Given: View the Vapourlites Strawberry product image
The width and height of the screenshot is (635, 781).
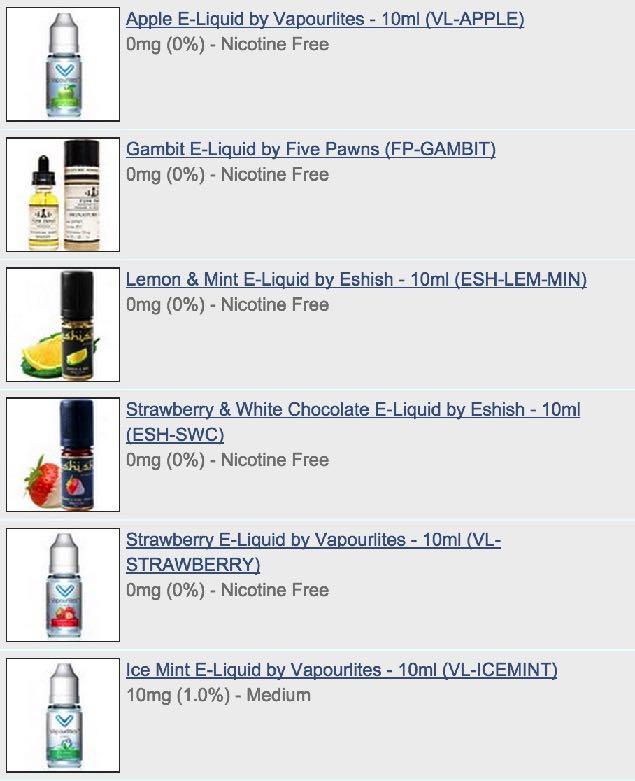Looking at the screenshot, I should point(63,584).
